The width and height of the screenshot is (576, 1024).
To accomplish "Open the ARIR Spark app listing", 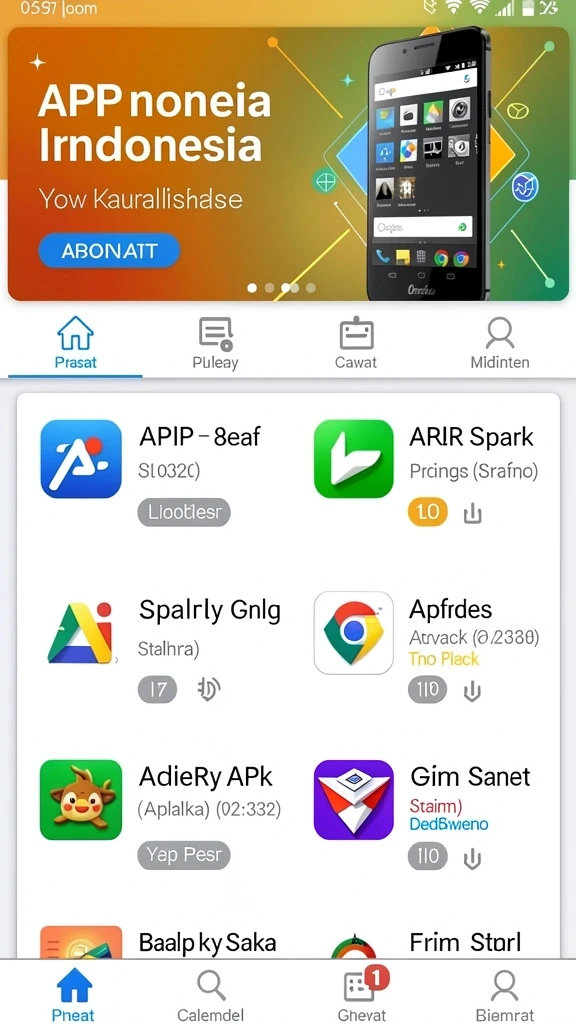I will [x=471, y=437].
